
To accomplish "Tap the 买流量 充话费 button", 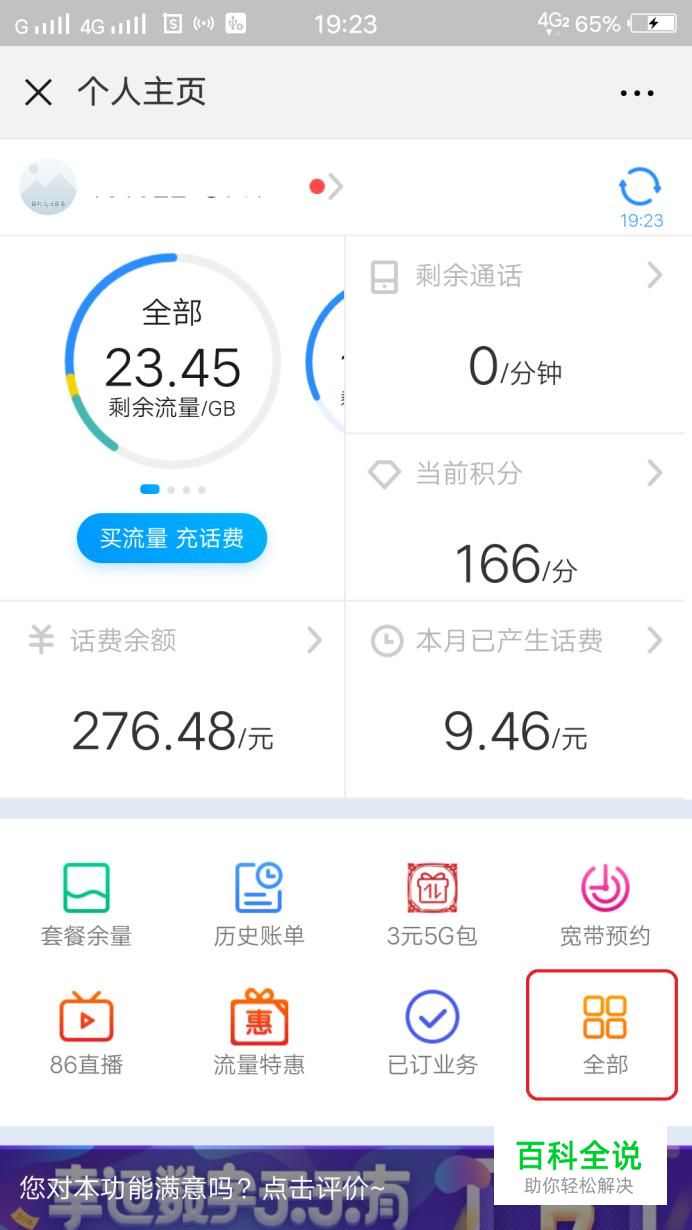I will tap(172, 538).
